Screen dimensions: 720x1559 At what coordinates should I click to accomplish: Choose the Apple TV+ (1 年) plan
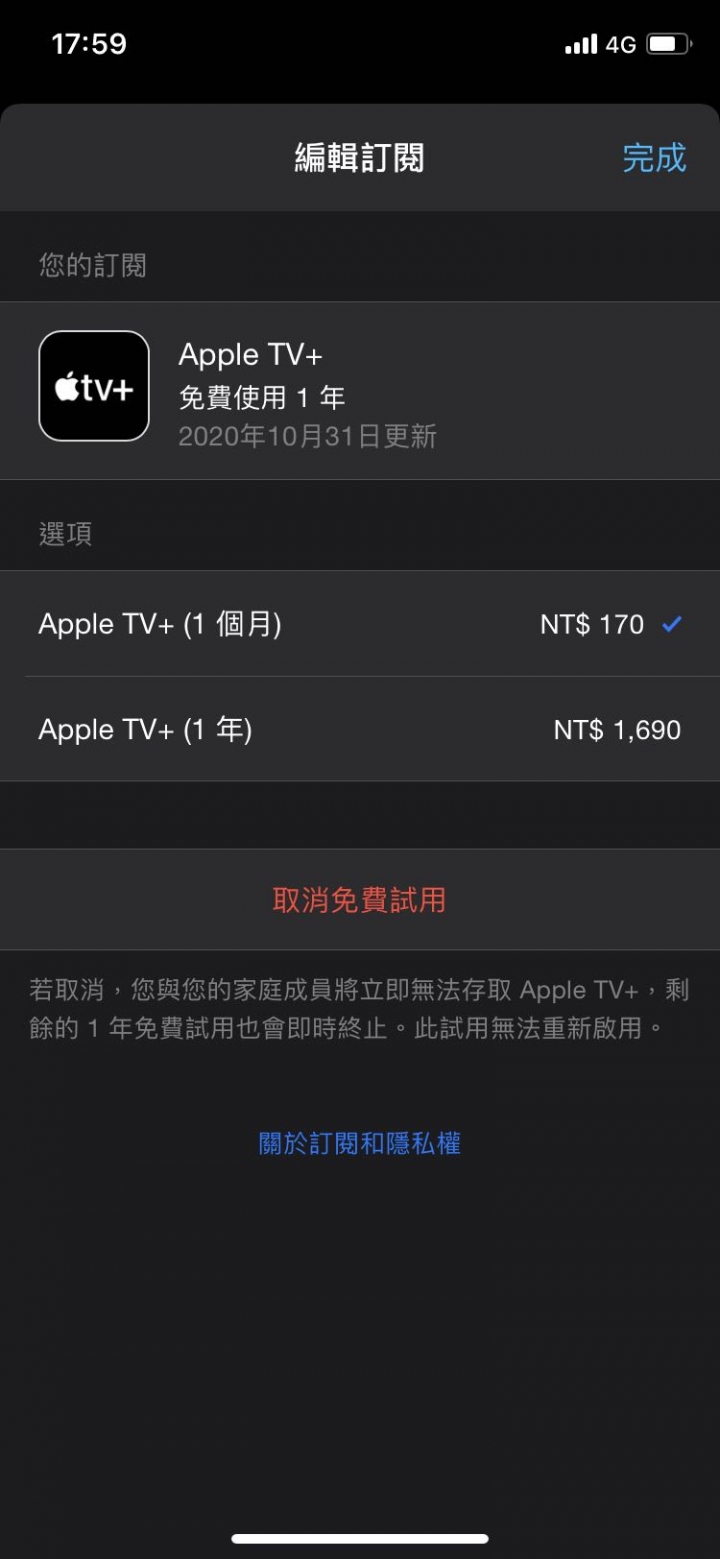360,729
